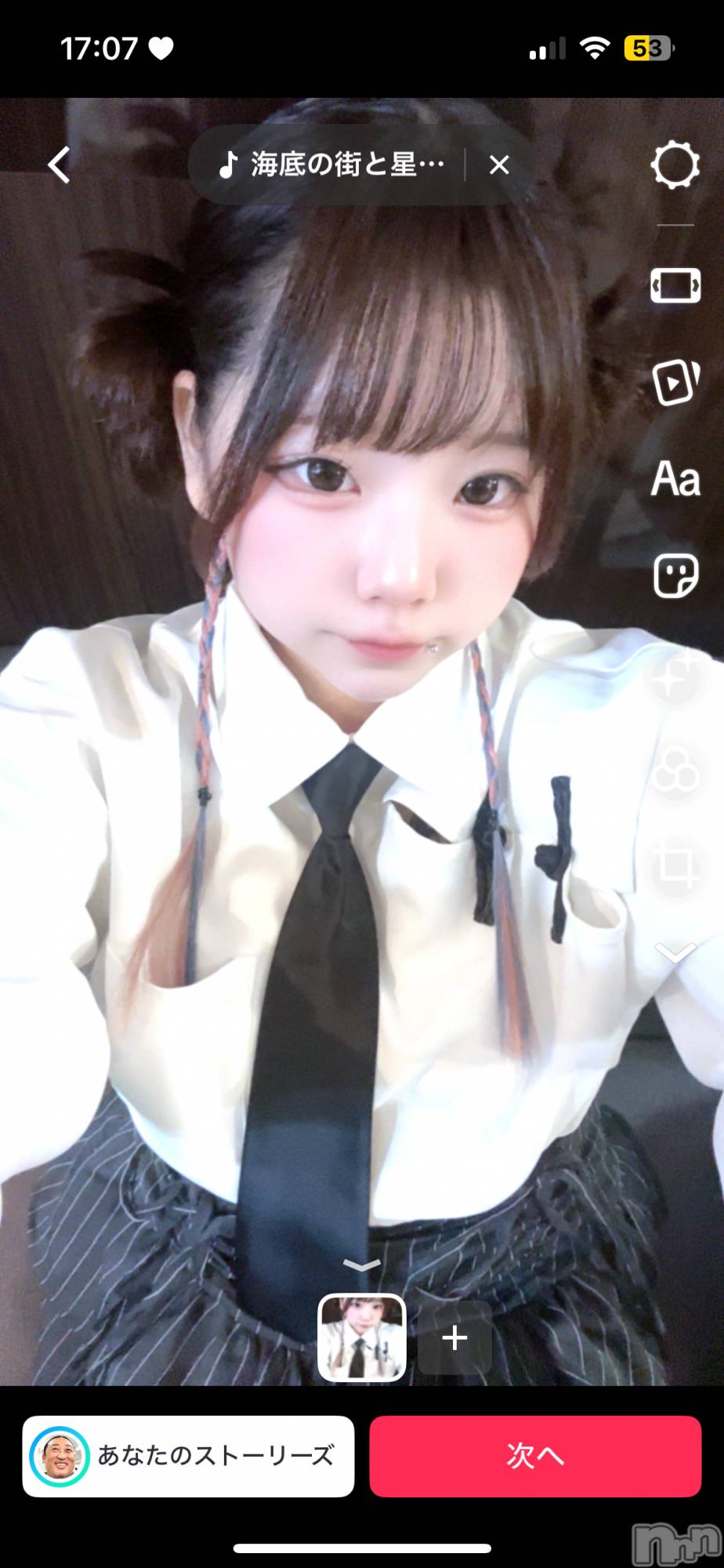
Task: Expand more editing tools chevron
Action: [675, 953]
